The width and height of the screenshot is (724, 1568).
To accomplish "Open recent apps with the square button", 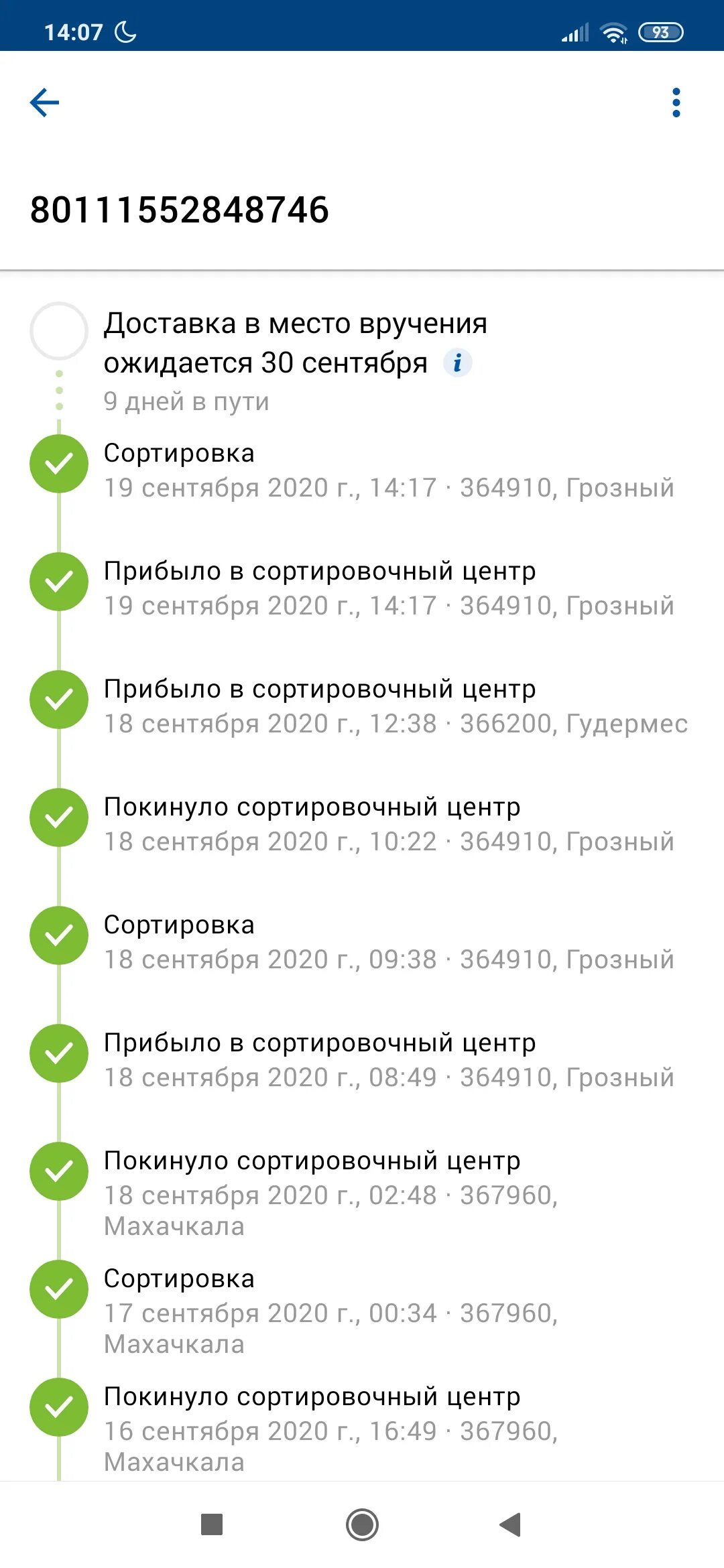I will pos(212,1524).
